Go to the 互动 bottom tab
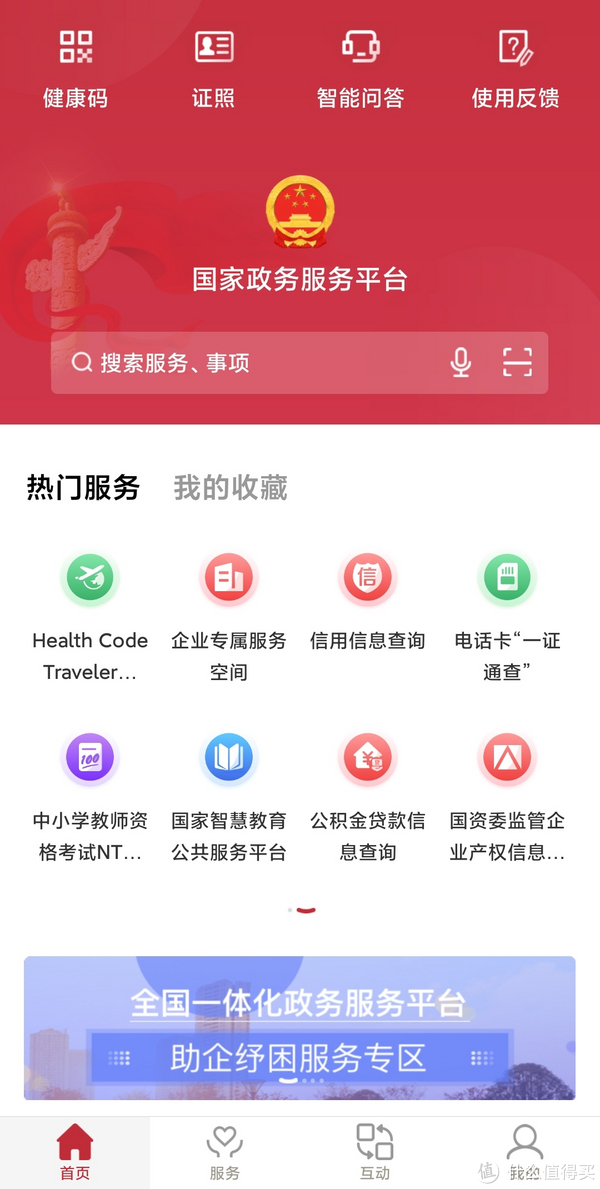Image resolution: width=600 pixels, height=1189 pixels. (375, 1153)
